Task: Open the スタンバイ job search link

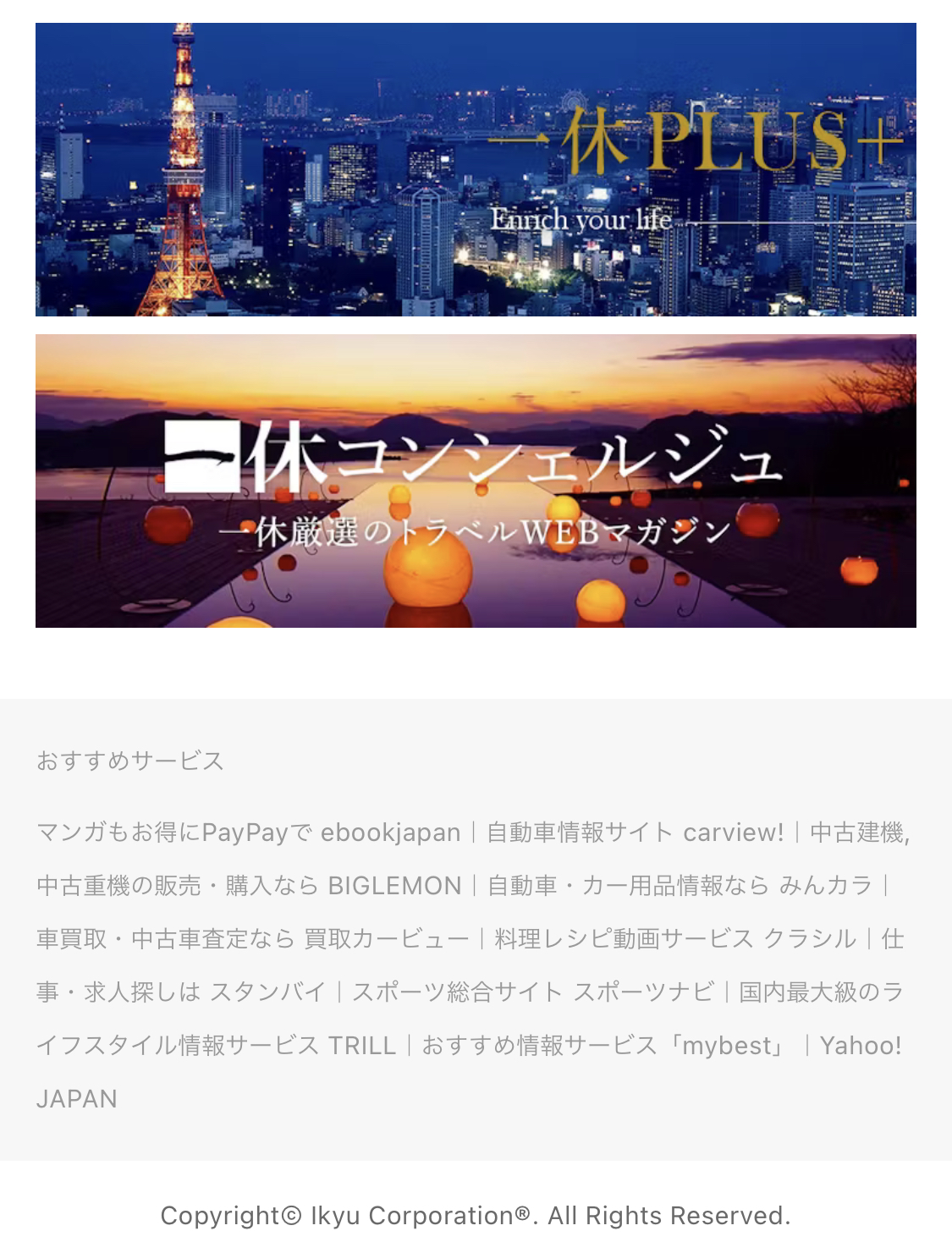Action: [181, 992]
